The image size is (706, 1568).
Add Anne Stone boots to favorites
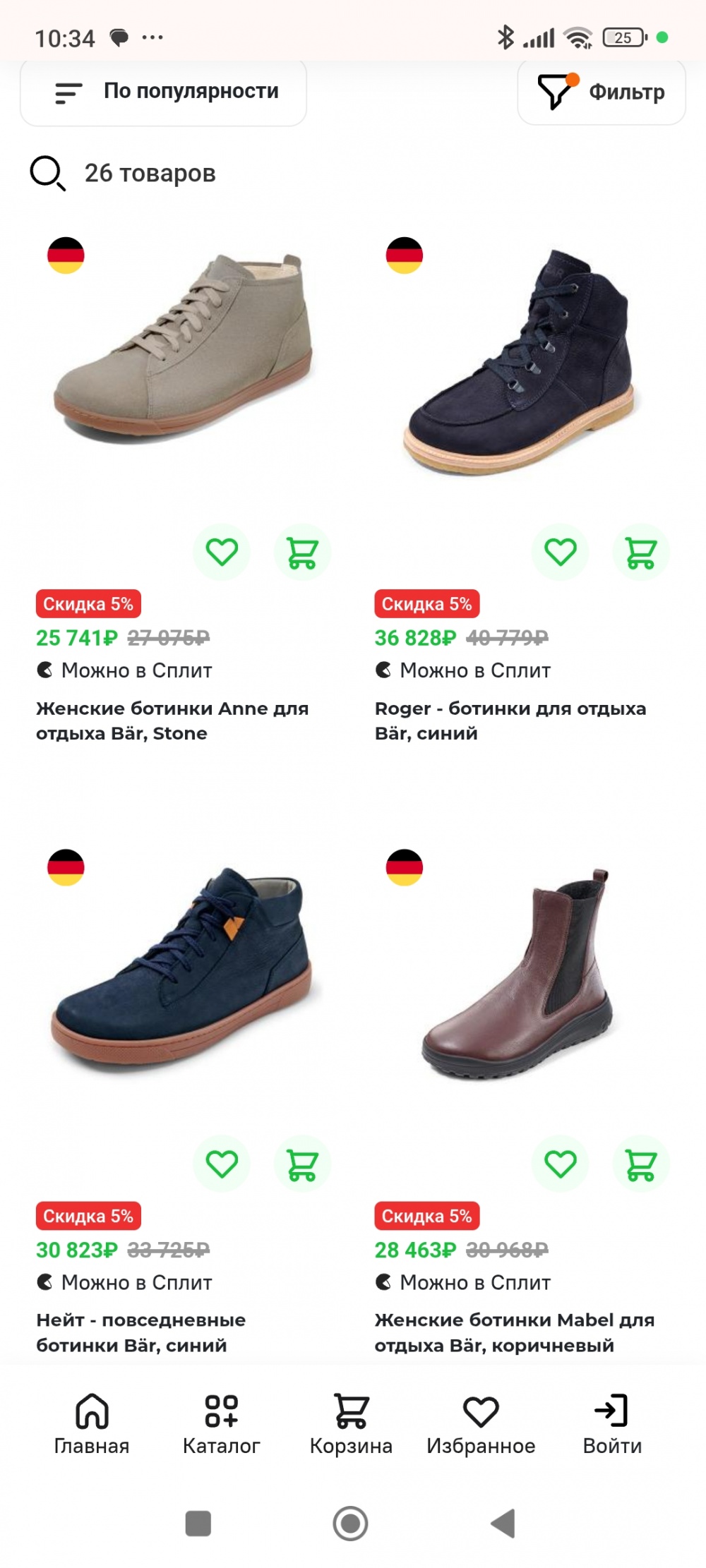222,552
